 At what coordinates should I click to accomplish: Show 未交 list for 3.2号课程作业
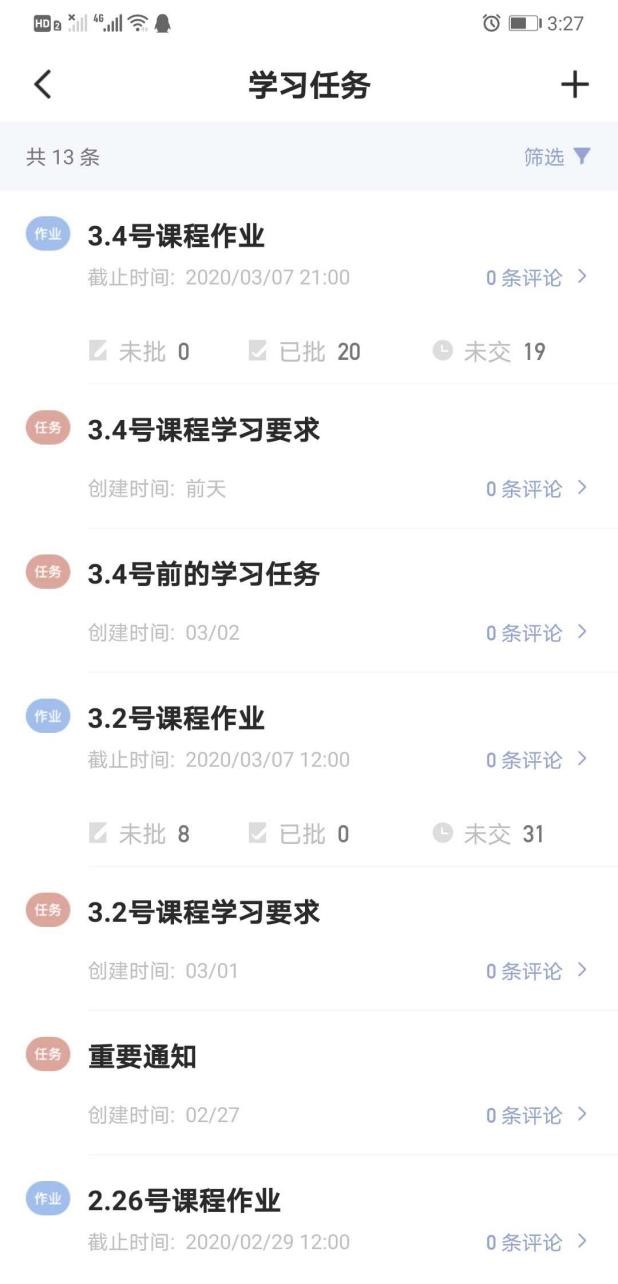coord(489,834)
